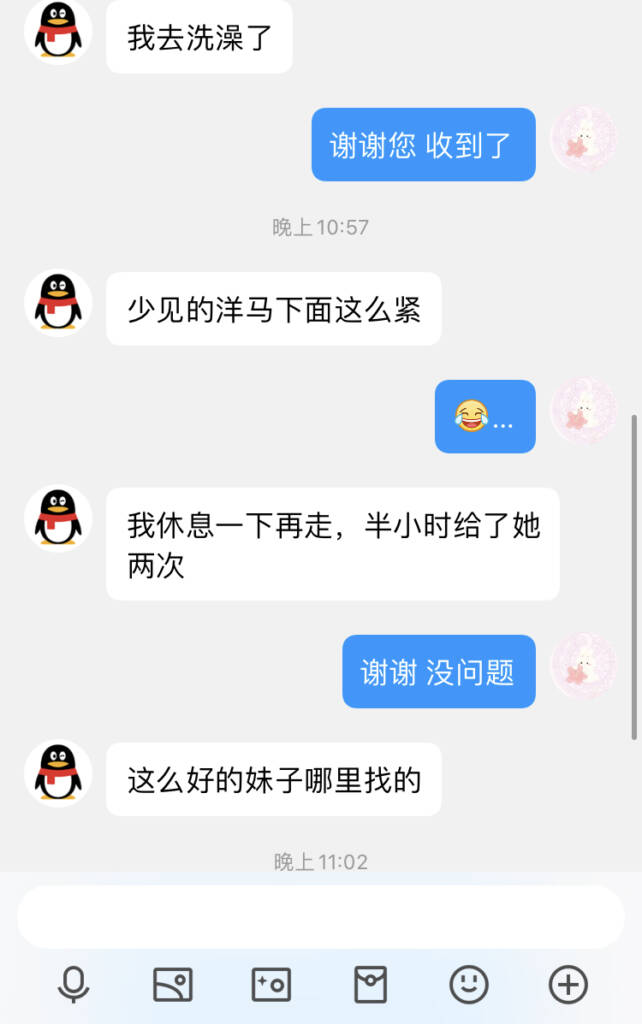Open the camera to take a photo
Viewport: 642px width, 1024px height.
271,985
